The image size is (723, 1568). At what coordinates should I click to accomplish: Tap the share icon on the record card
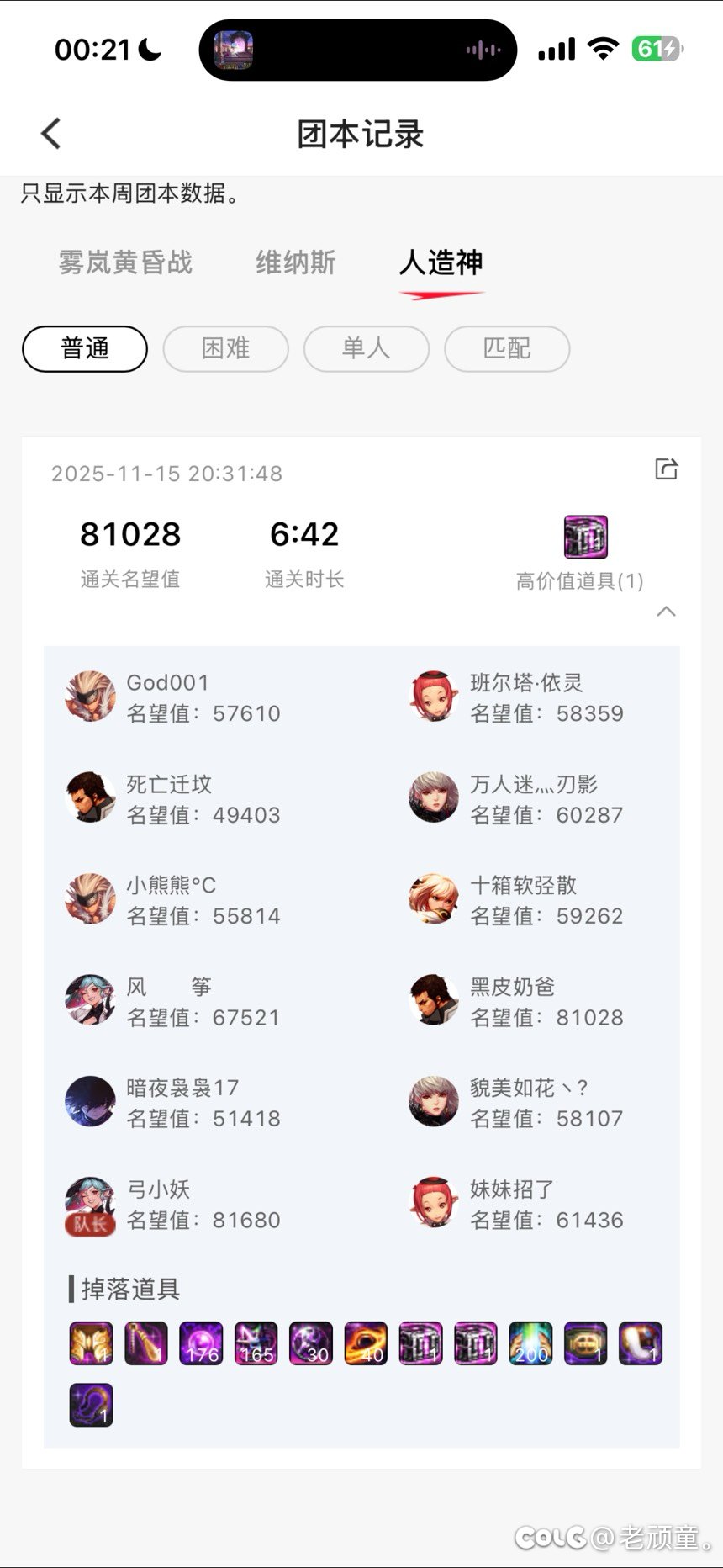667,469
